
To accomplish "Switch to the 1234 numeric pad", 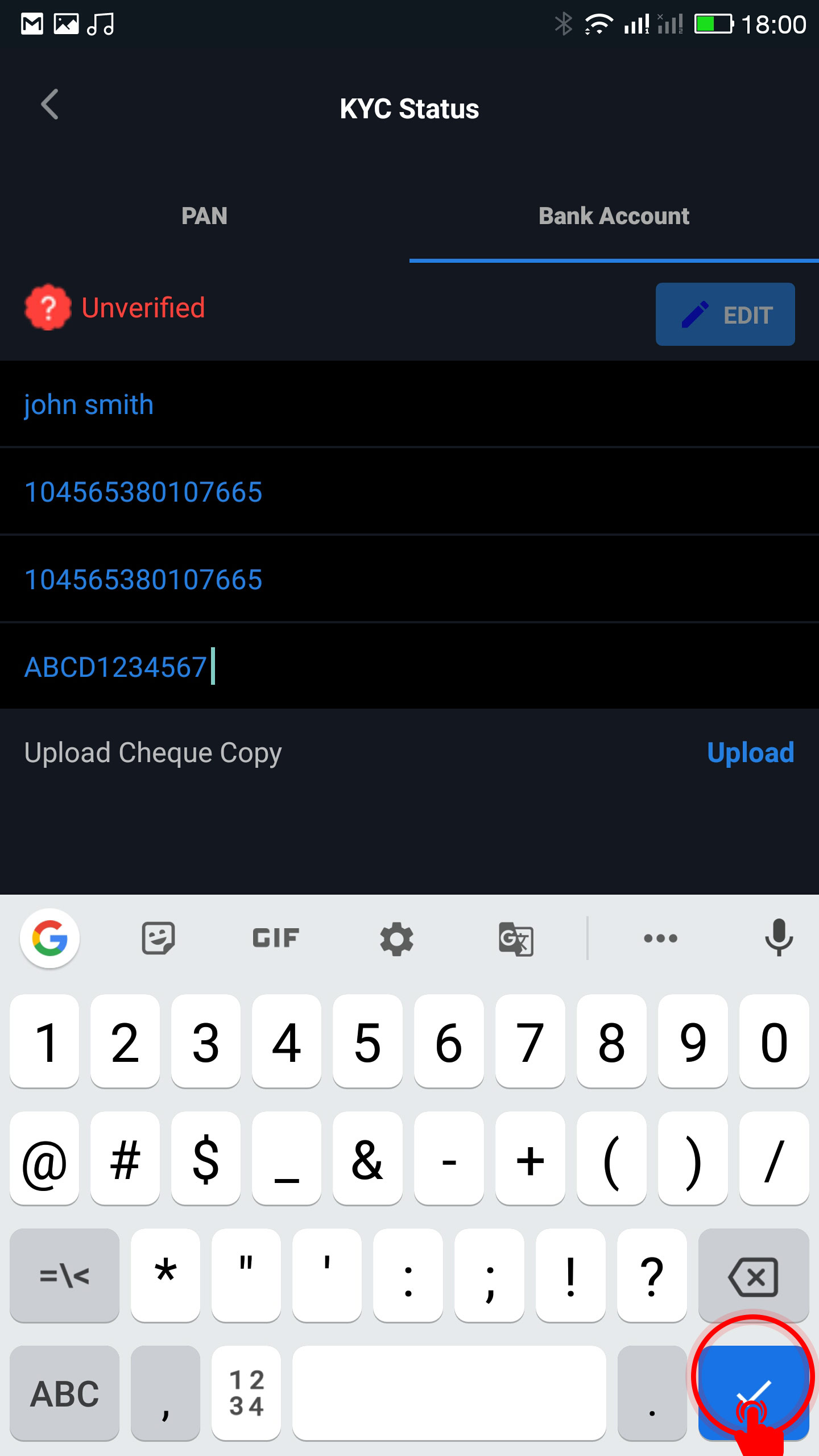I will [246, 1392].
